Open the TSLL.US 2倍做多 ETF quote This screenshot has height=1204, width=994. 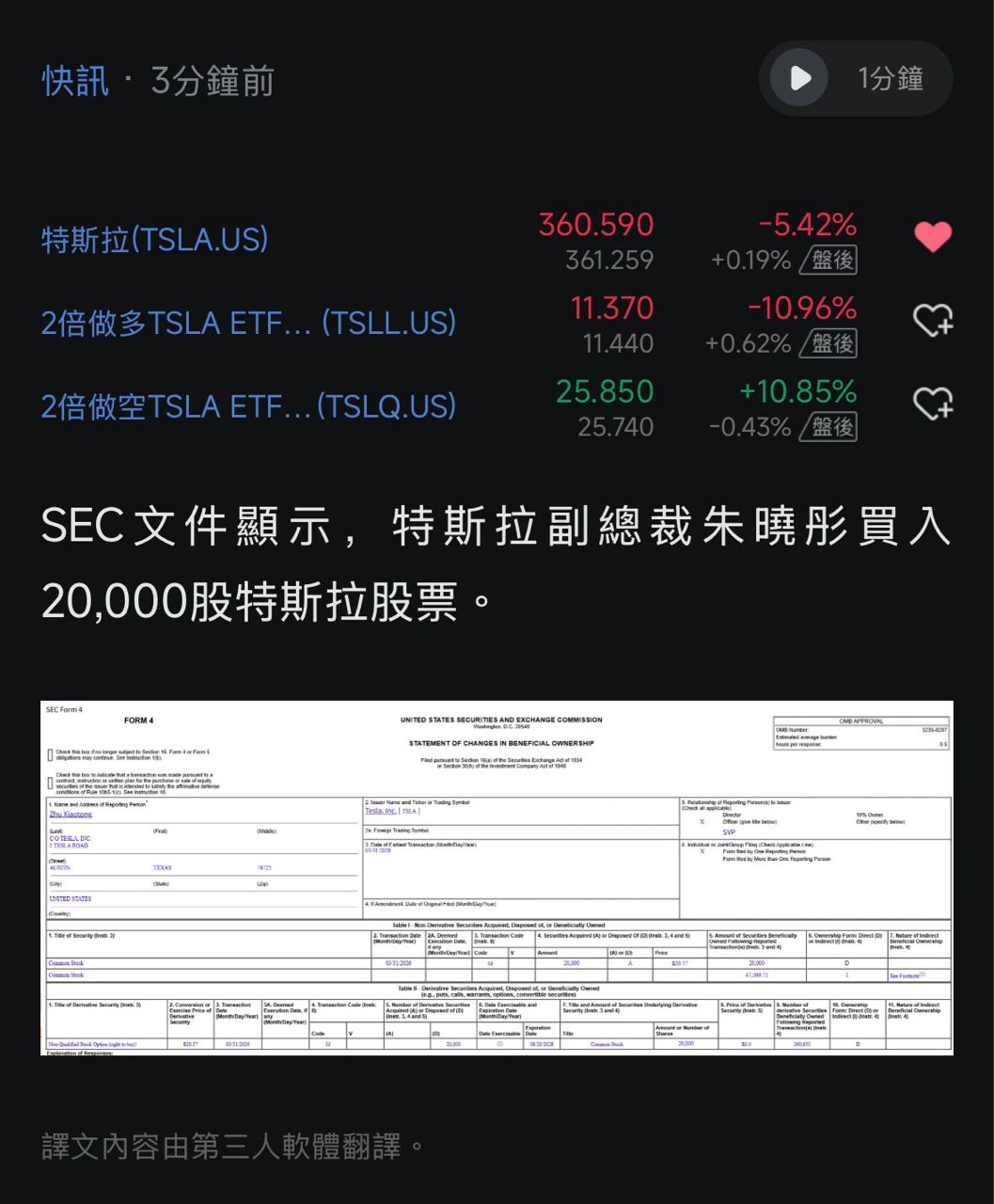(248, 324)
